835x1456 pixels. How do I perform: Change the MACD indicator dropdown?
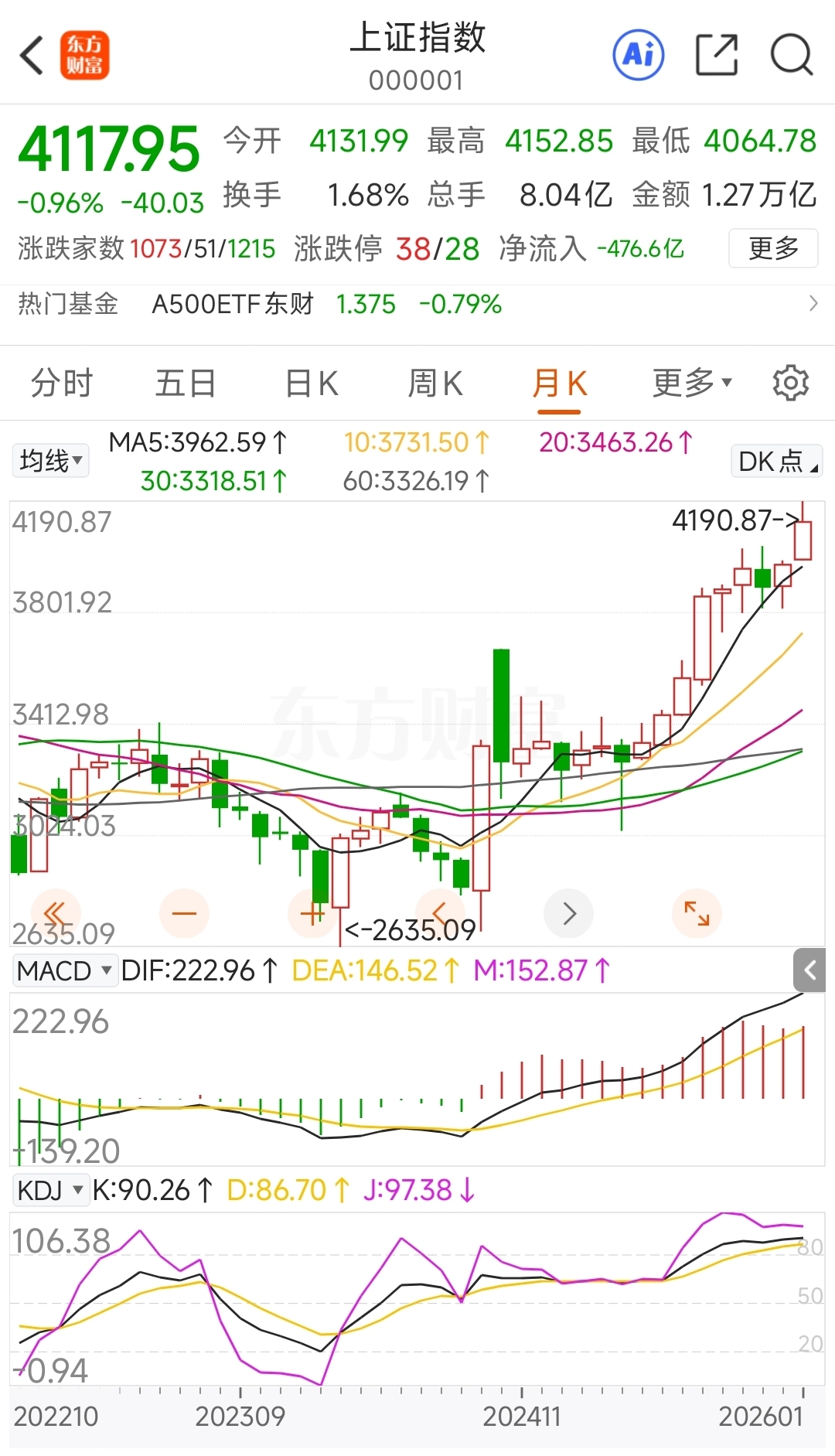coord(65,970)
